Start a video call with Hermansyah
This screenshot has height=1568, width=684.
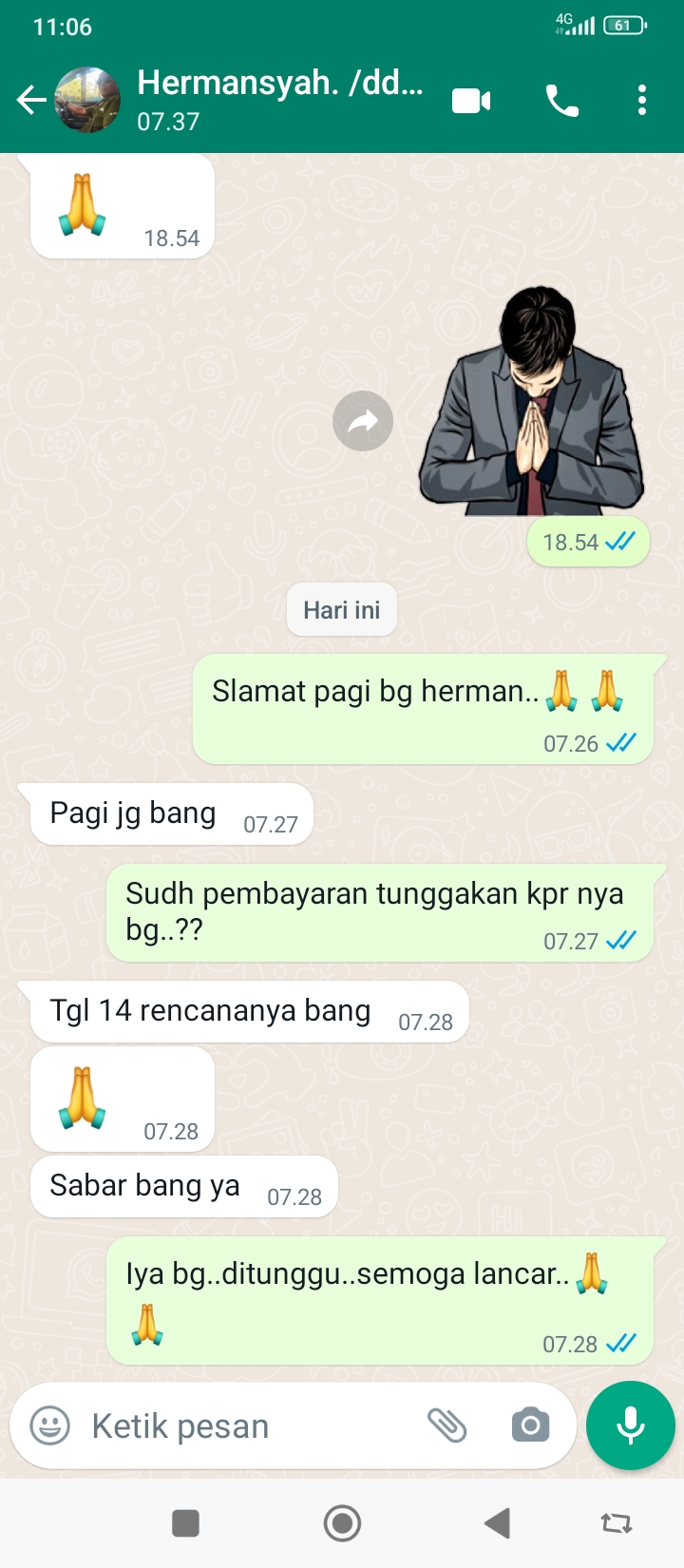471,100
